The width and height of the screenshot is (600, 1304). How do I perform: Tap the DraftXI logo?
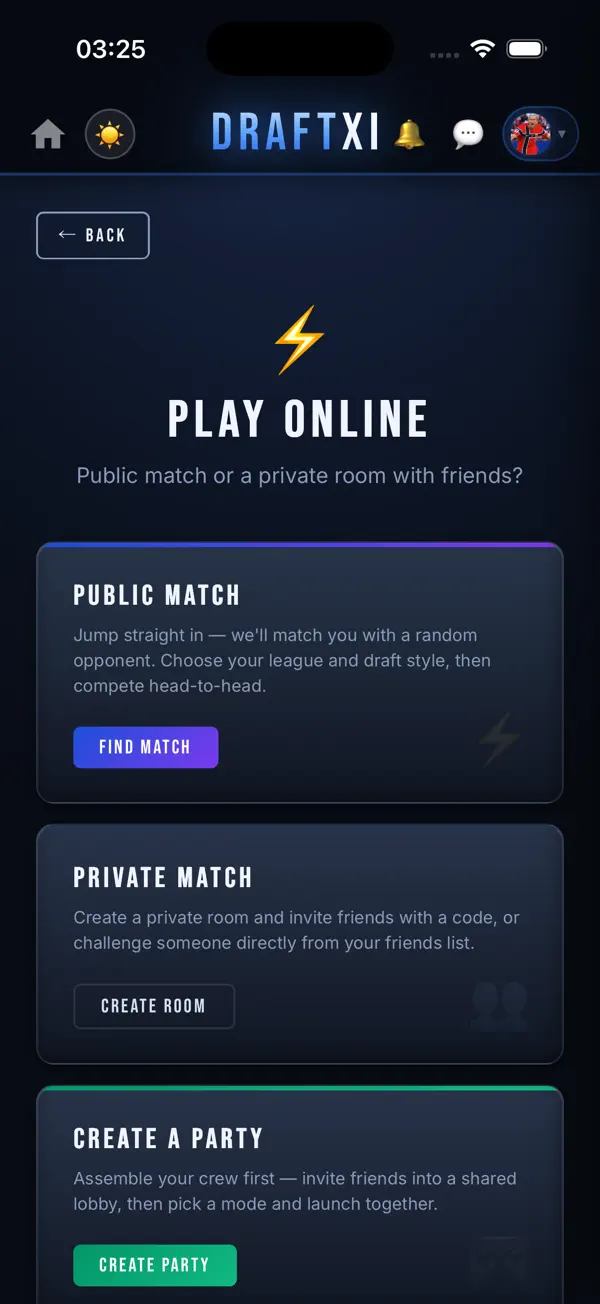[x=296, y=132]
